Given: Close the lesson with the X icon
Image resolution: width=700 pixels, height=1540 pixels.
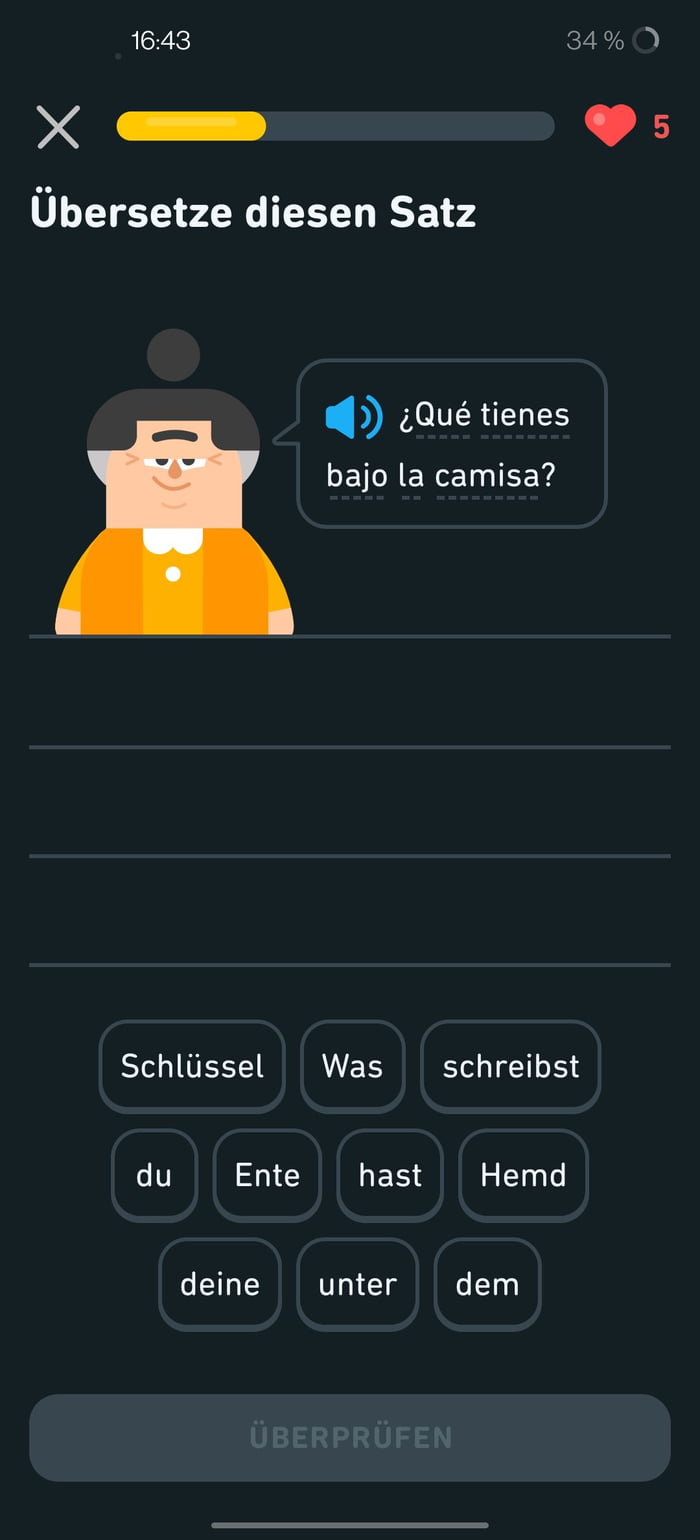Looking at the screenshot, I should (58, 127).
